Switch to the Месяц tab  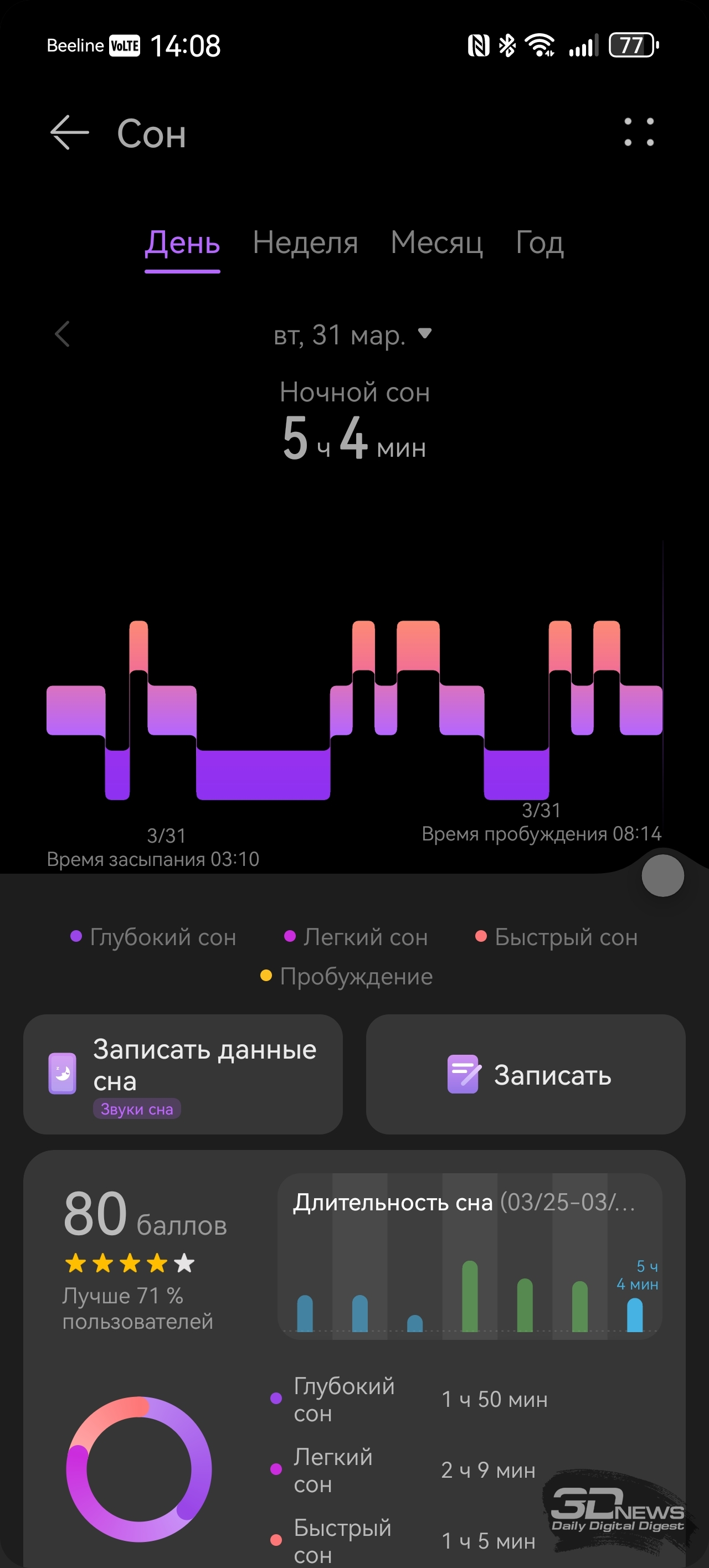tap(436, 244)
